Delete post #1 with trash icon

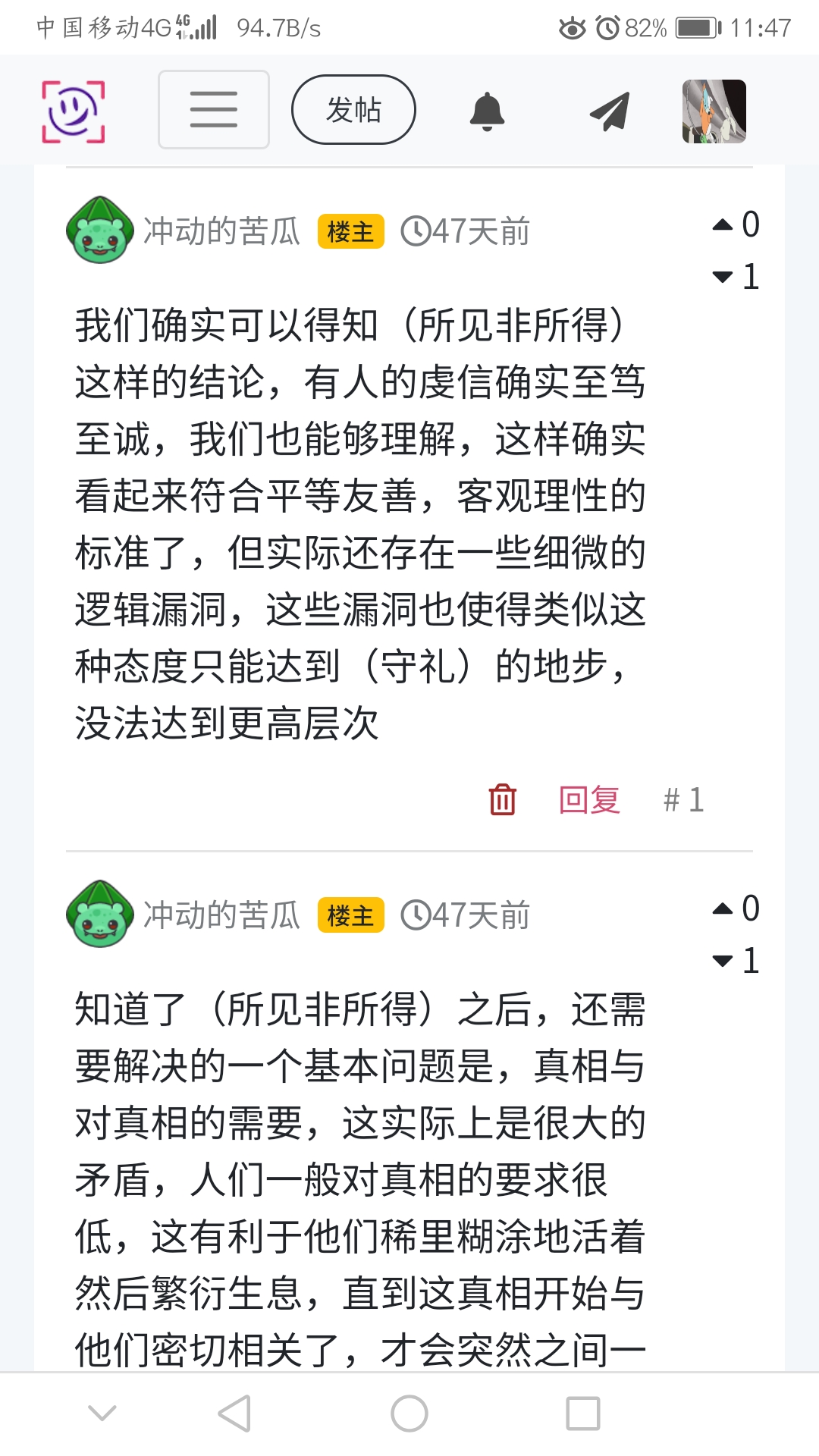tap(502, 799)
